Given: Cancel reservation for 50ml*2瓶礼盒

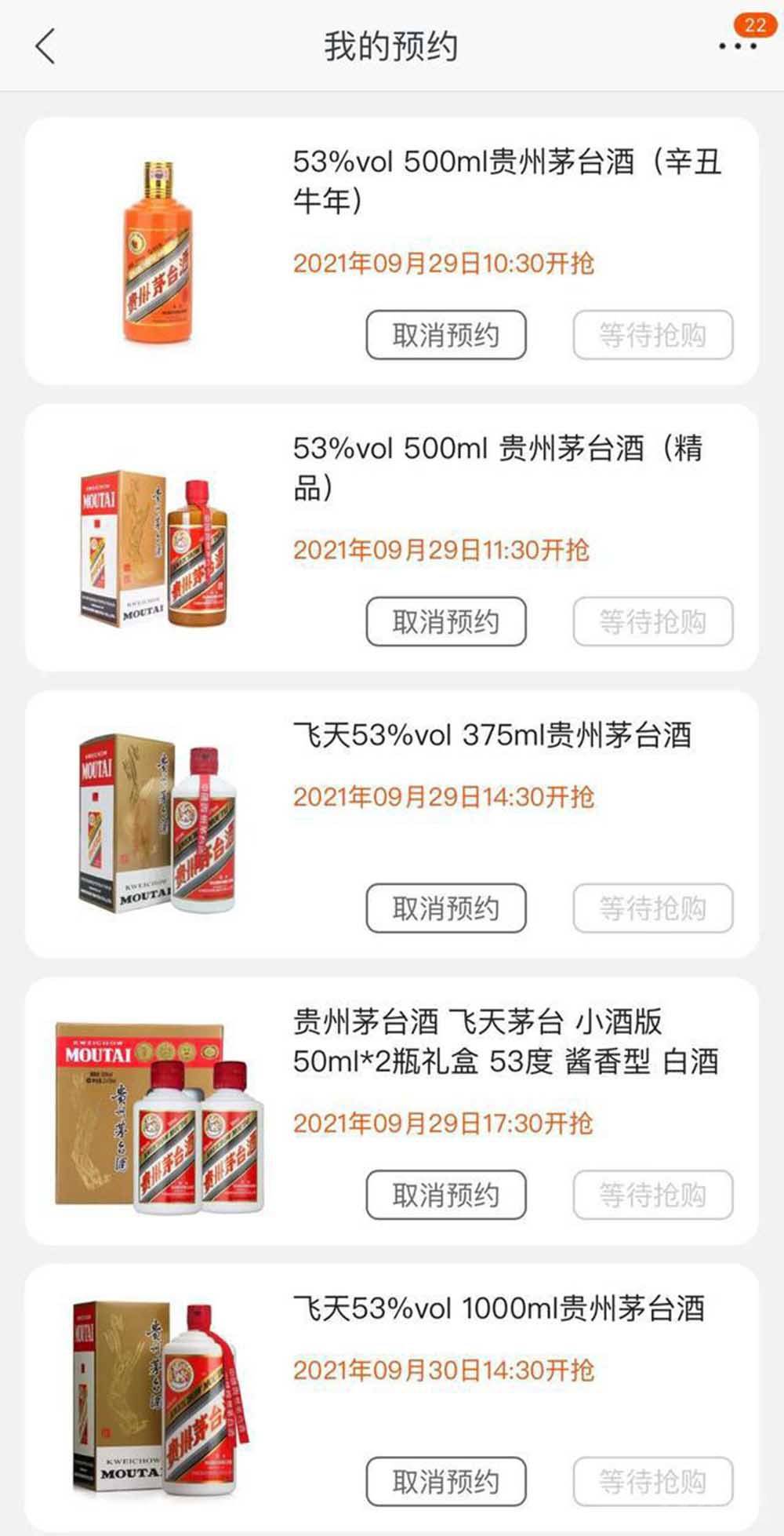Looking at the screenshot, I should click(445, 1194).
